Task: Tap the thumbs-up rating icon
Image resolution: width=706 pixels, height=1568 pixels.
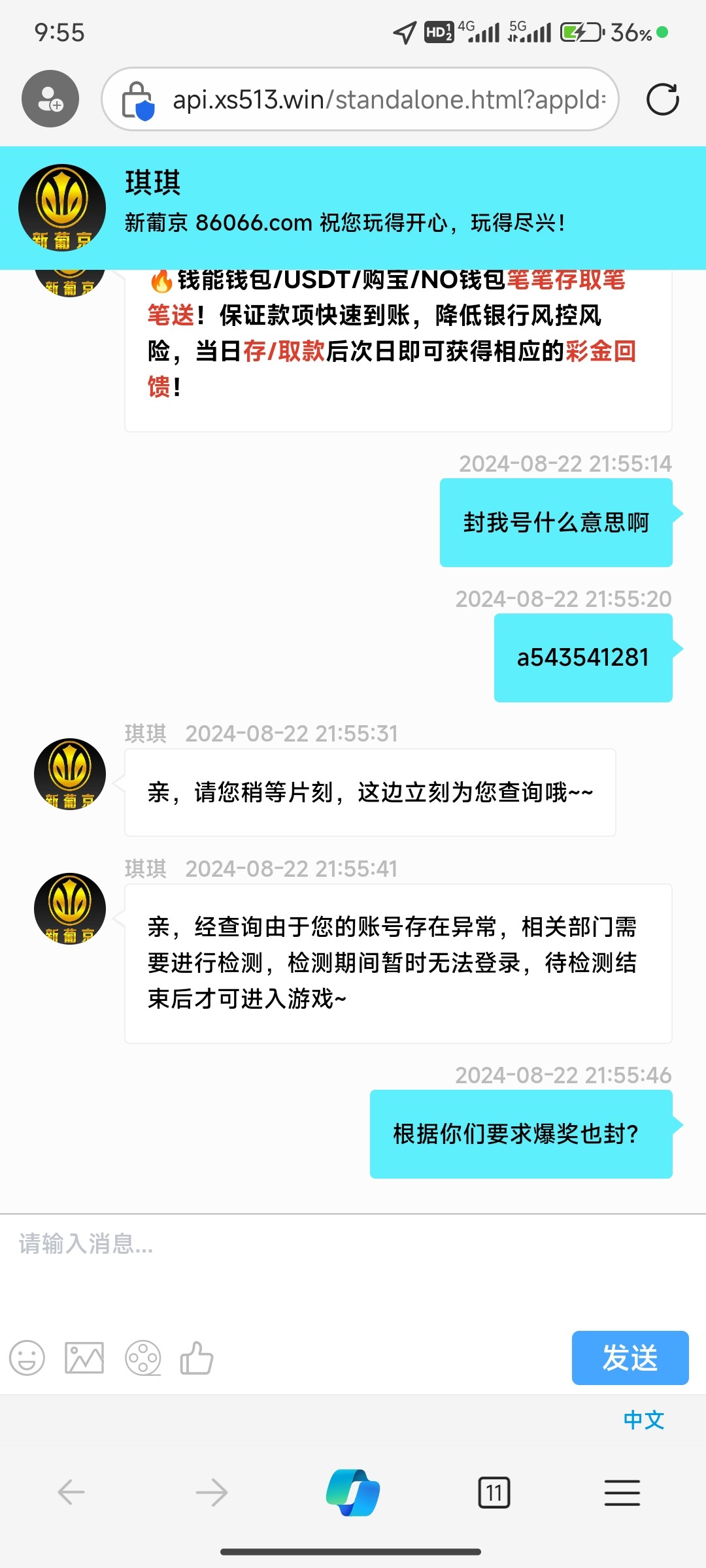Action: (x=197, y=1358)
